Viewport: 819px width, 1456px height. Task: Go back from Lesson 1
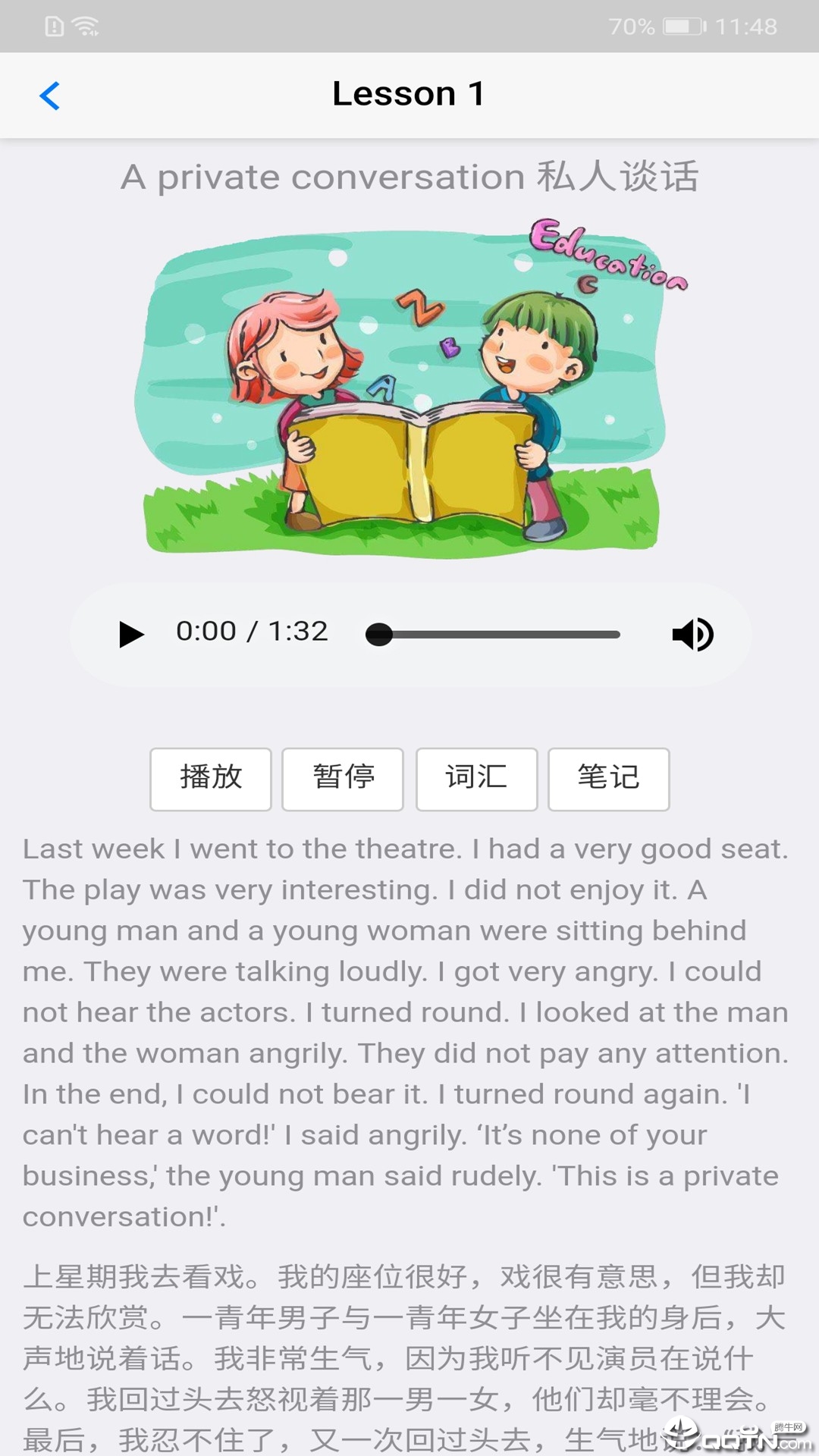tap(50, 96)
